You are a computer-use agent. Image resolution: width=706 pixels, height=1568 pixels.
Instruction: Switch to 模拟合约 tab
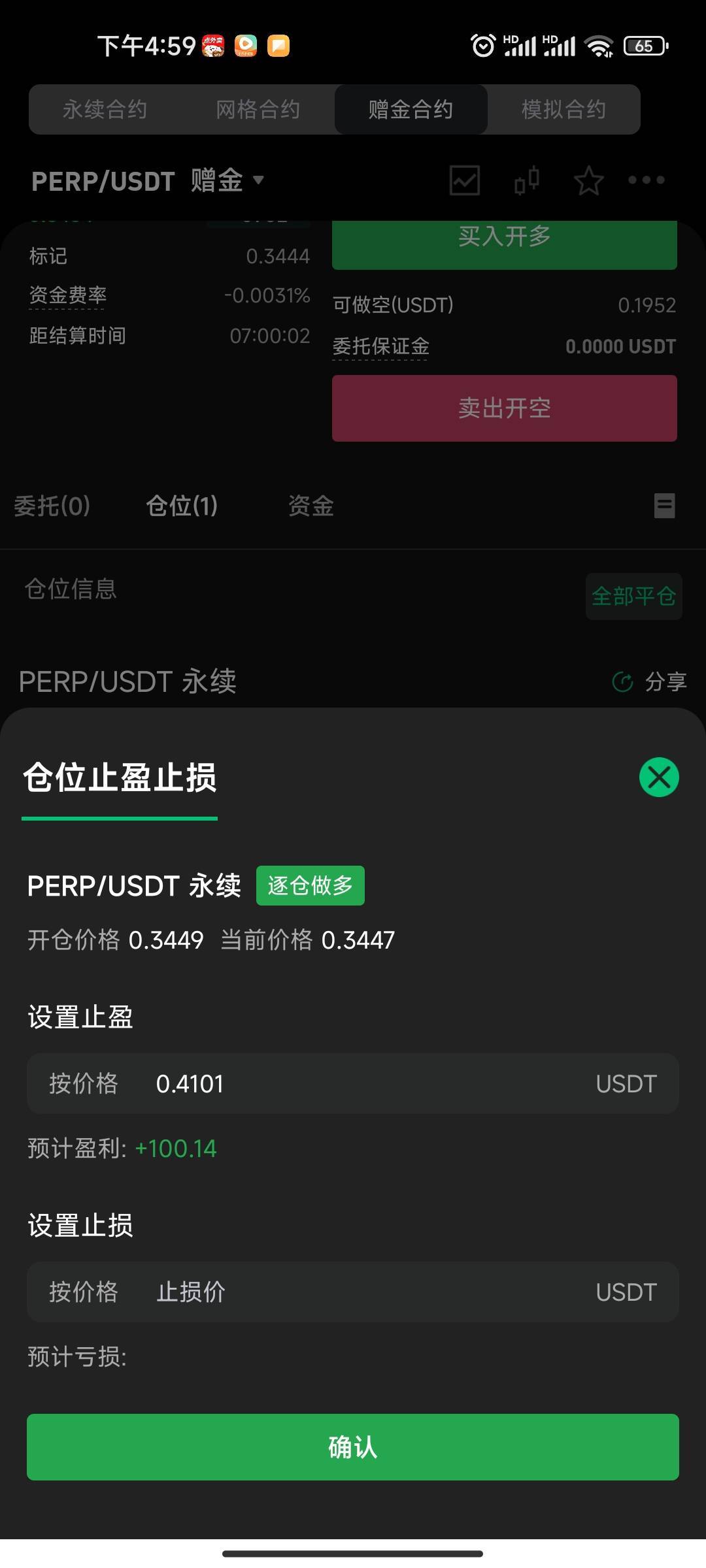pyautogui.click(x=563, y=109)
